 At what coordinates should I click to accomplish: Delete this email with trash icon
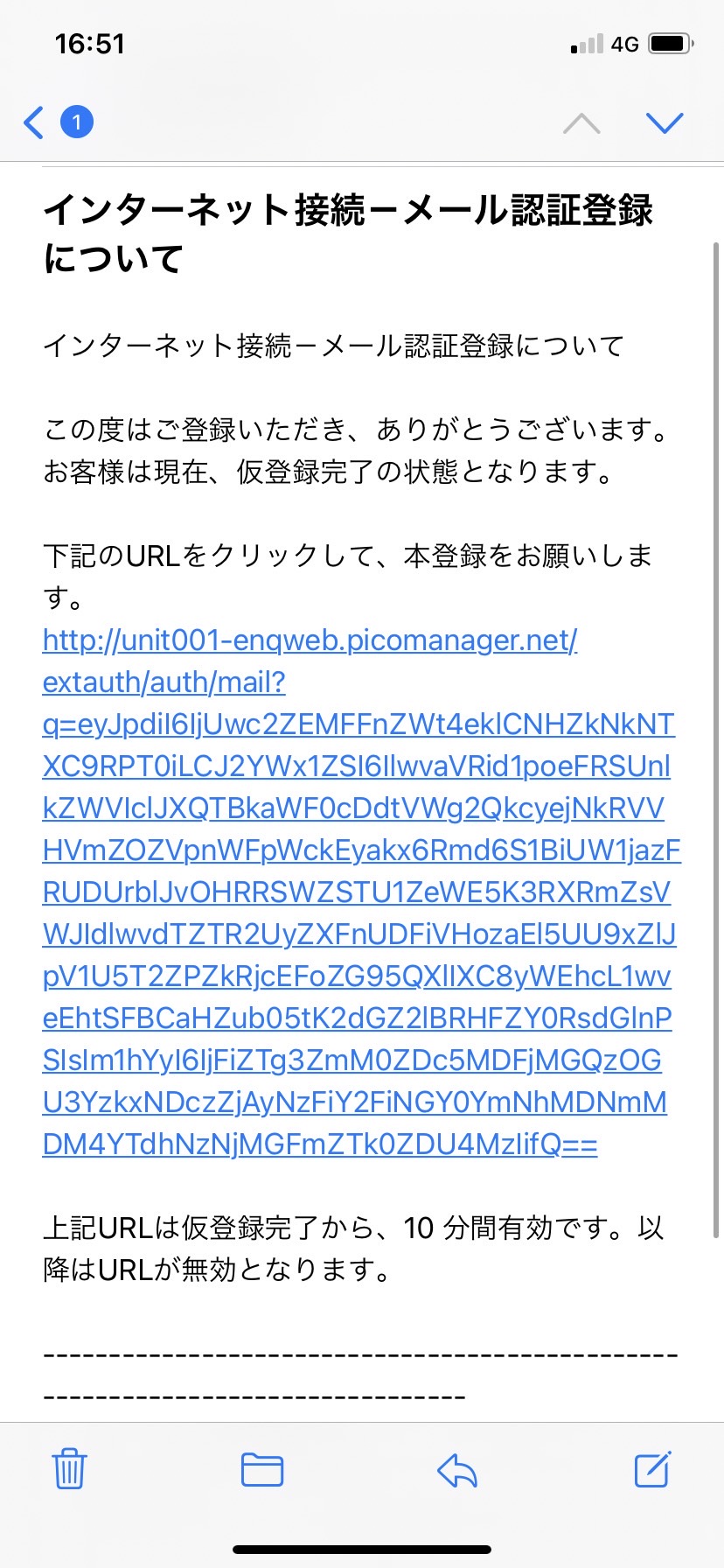coord(69,1469)
